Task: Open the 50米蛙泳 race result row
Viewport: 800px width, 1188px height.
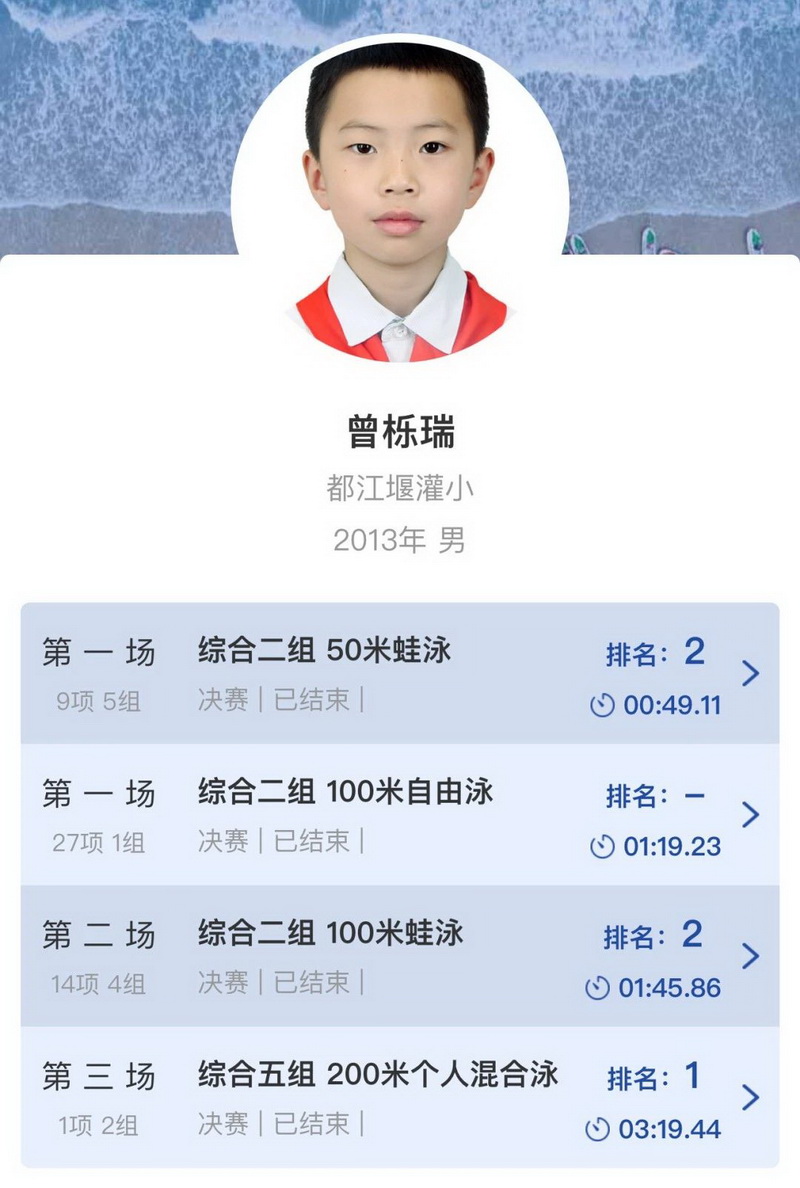Action: pos(400,674)
